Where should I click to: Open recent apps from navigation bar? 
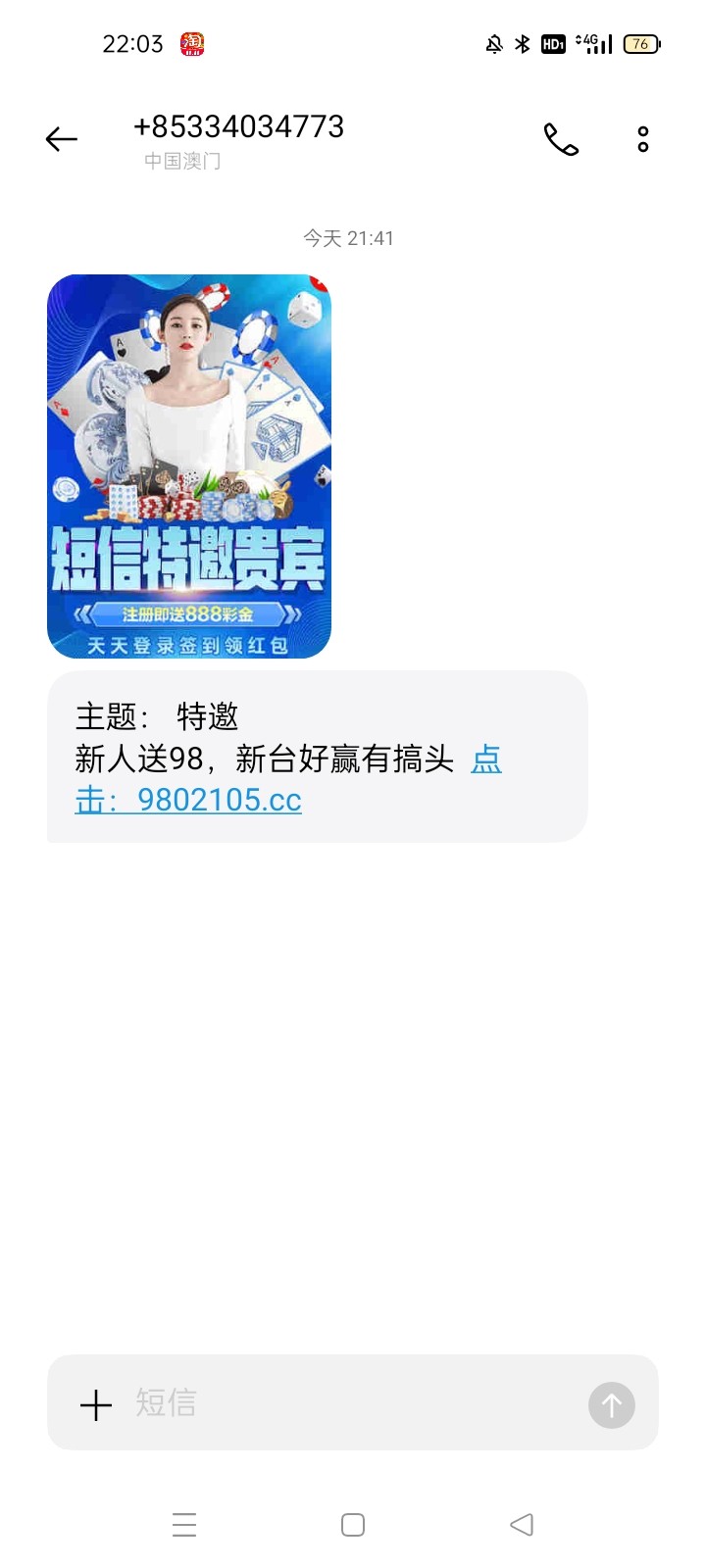(184, 1525)
